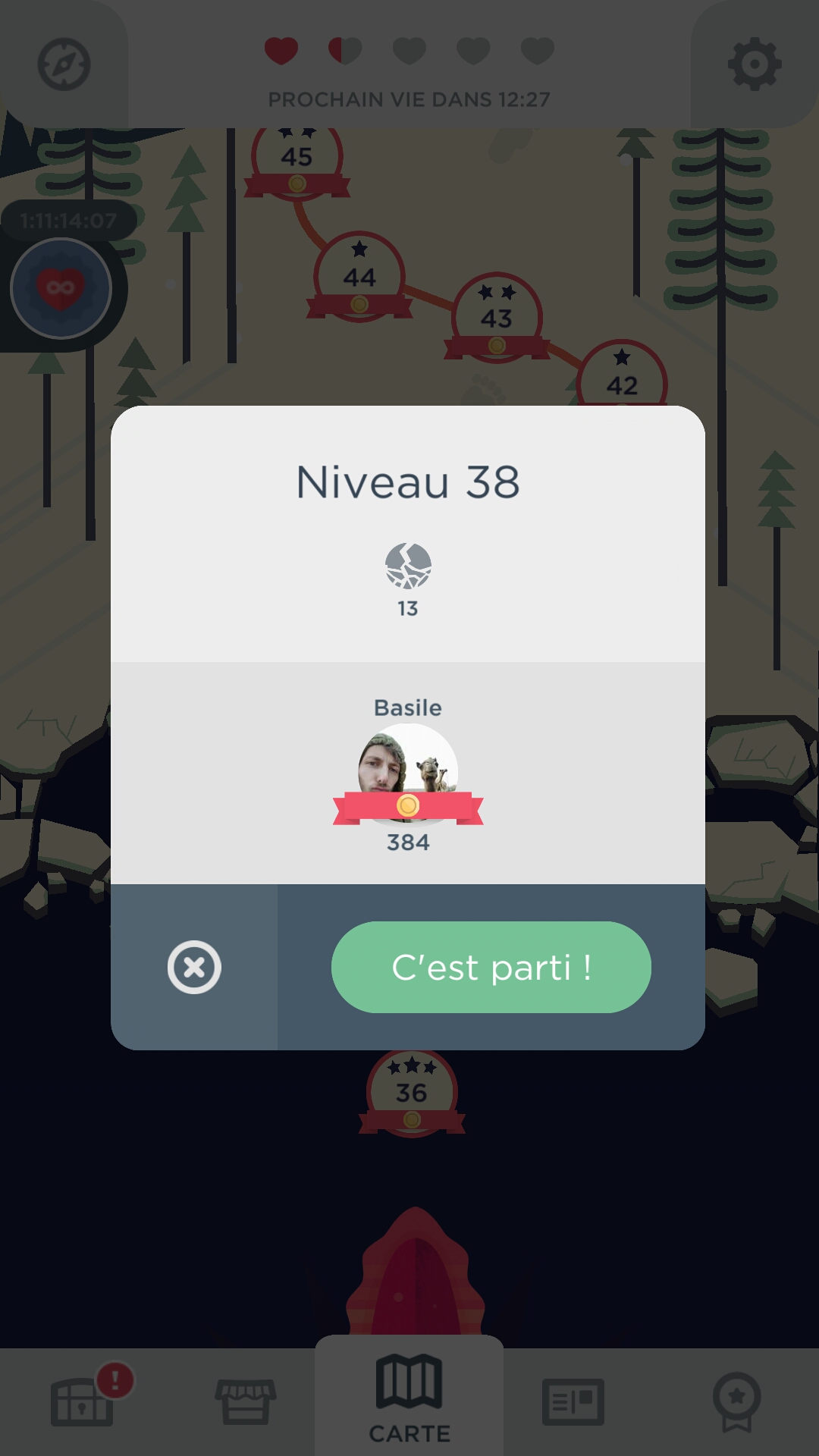This screenshot has width=819, height=1456.
Task: Open the news tab
Action: pyautogui.click(x=573, y=1401)
